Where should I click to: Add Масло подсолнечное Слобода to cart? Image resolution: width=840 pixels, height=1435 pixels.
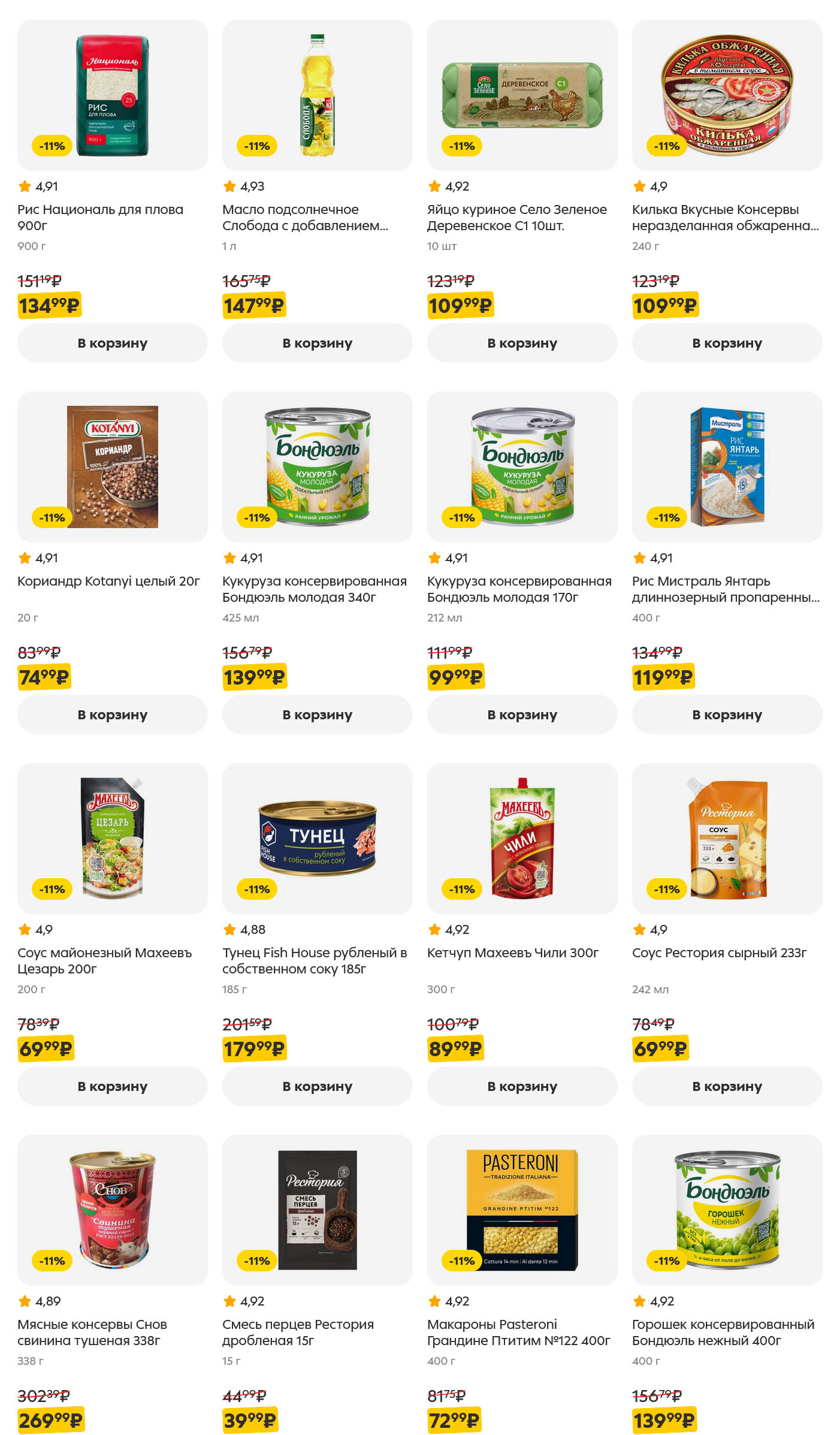pos(317,343)
